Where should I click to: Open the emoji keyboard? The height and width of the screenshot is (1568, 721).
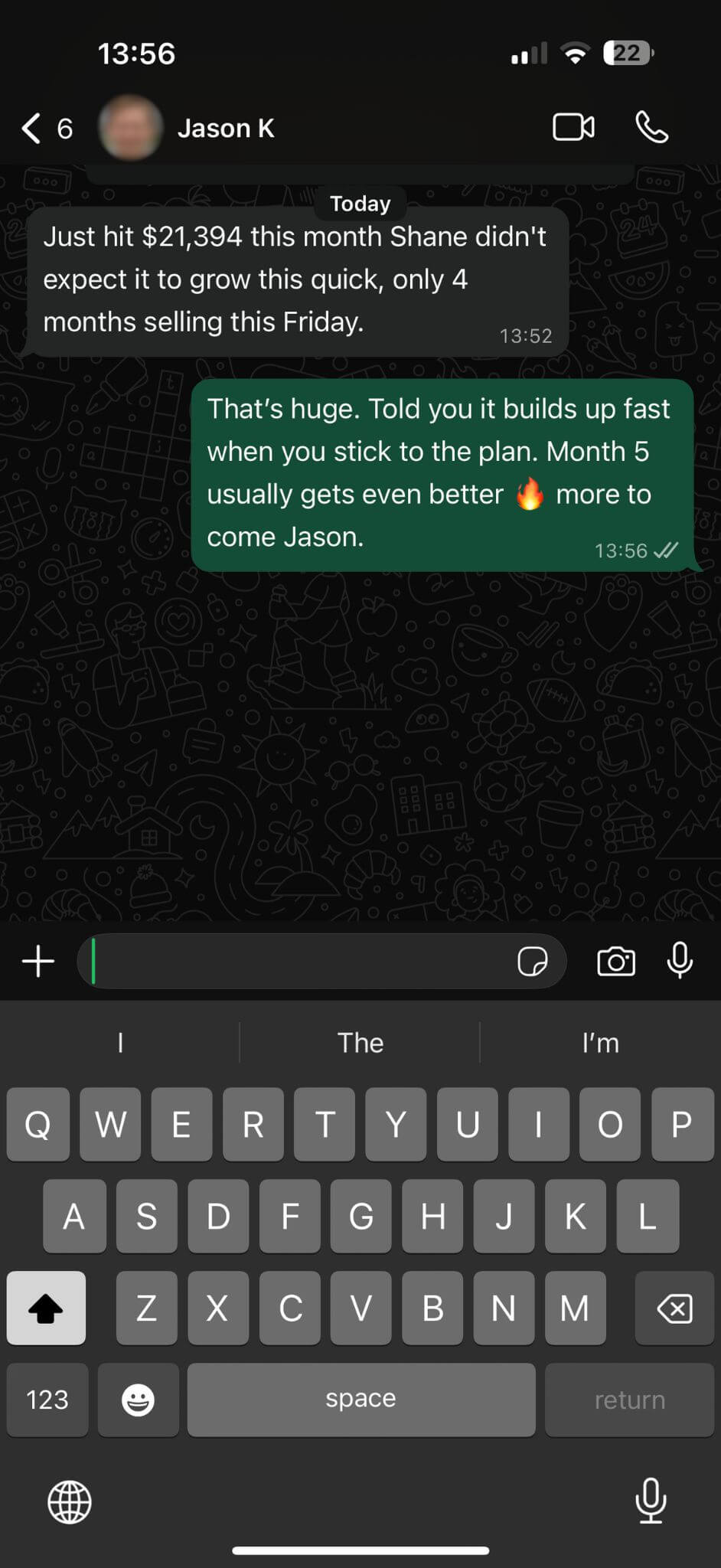pos(139,1400)
